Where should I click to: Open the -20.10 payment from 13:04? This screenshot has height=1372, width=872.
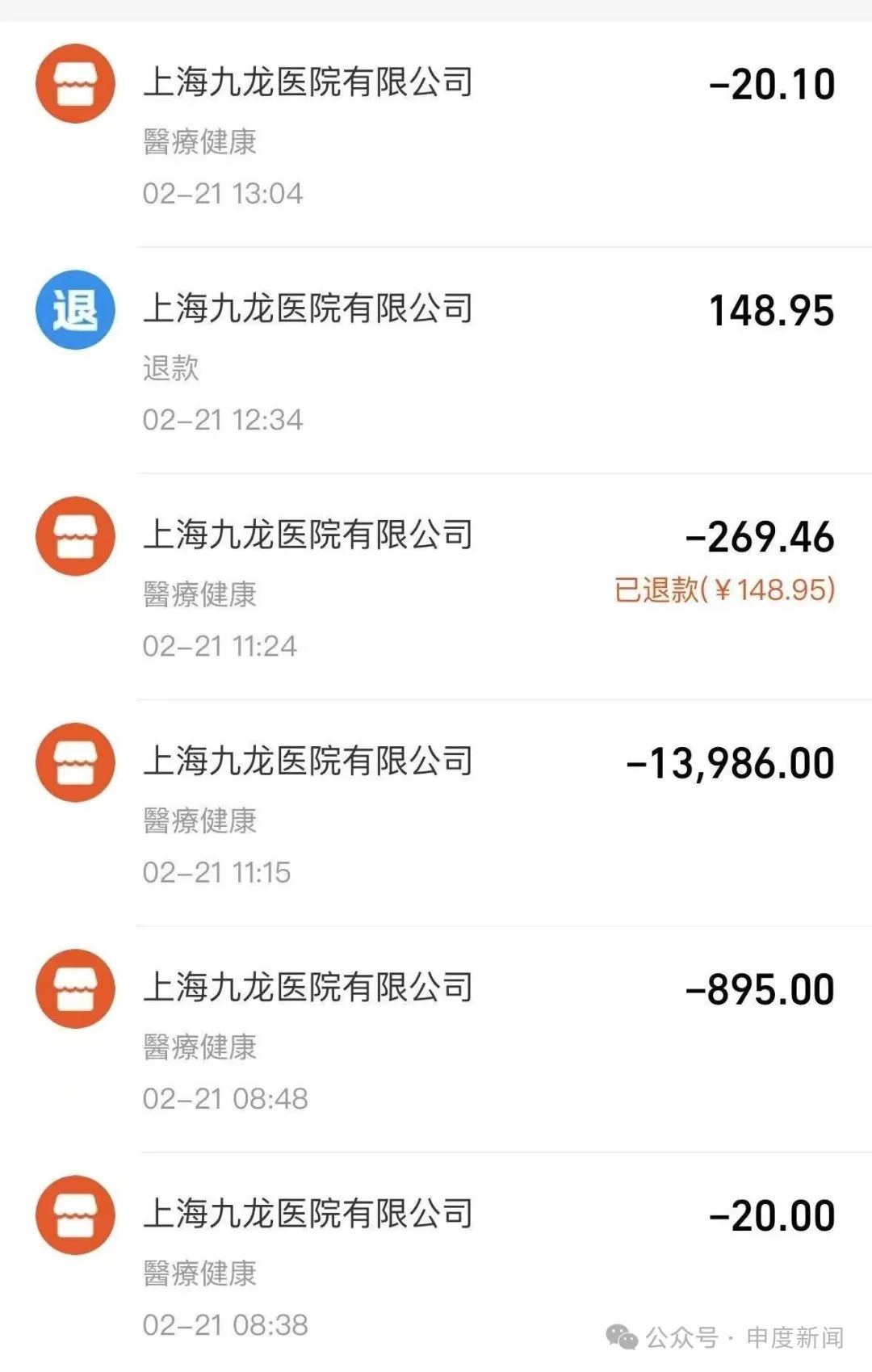pos(436,133)
